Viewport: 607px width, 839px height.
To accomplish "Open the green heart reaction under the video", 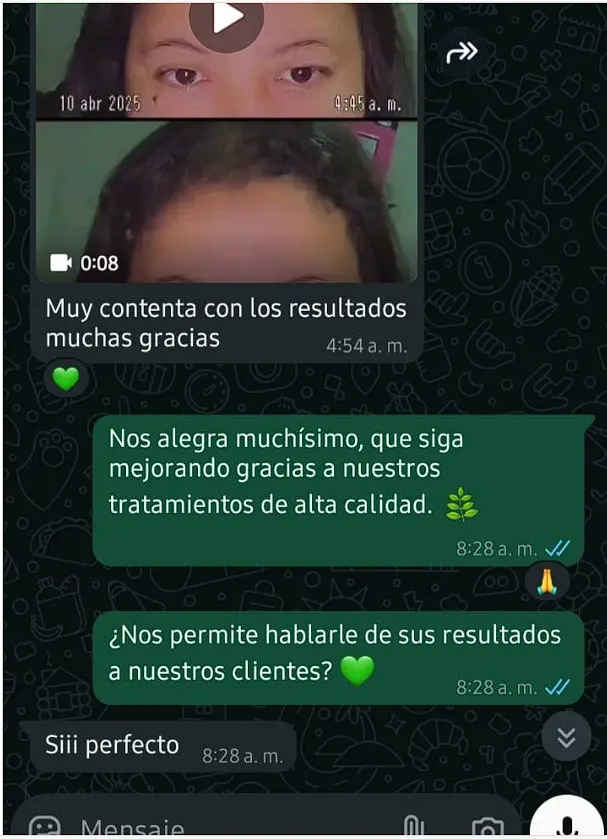I will [x=66, y=379].
